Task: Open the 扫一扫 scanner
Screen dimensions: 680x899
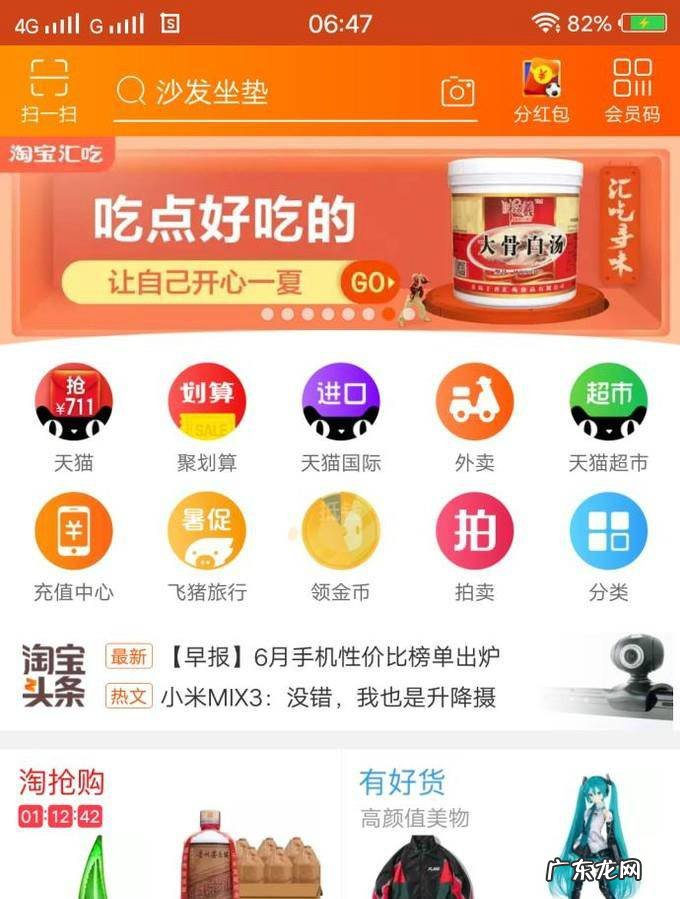Action: [x=48, y=92]
